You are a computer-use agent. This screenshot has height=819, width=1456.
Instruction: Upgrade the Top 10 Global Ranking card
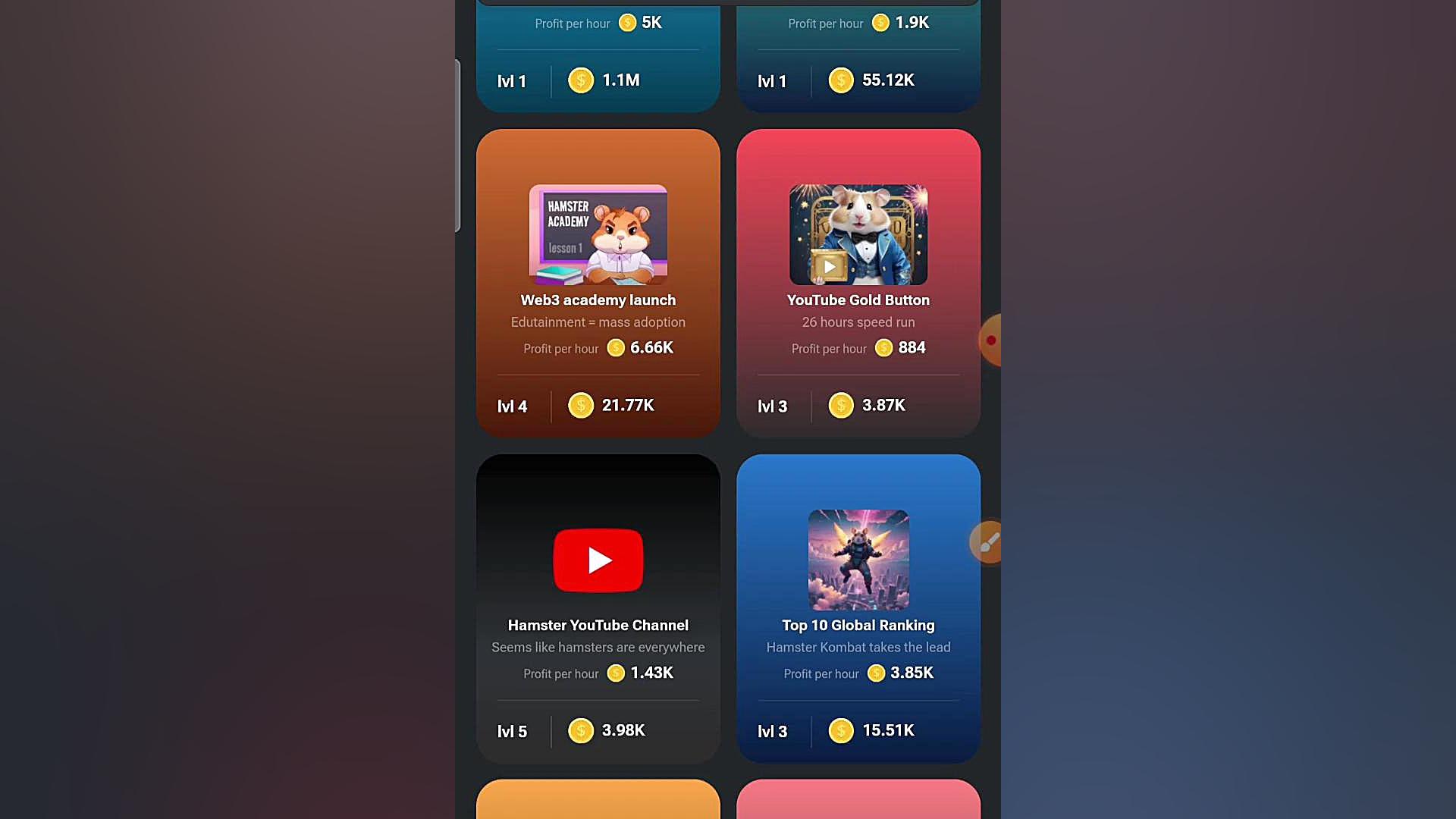[x=858, y=607]
